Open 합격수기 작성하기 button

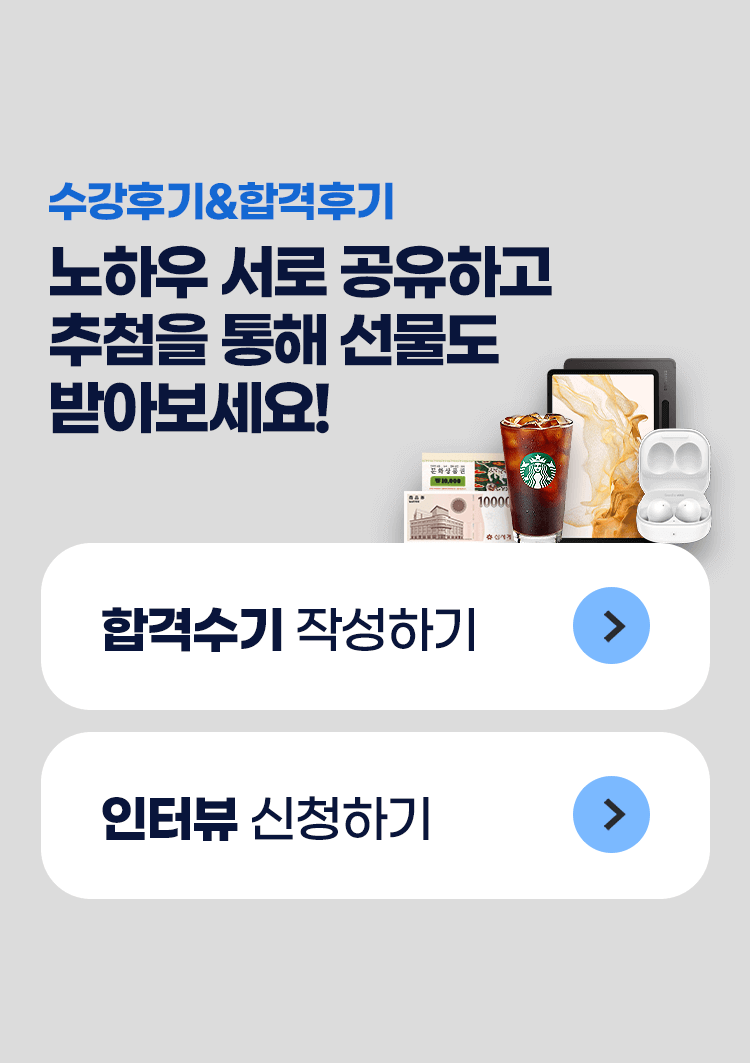click(375, 627)
